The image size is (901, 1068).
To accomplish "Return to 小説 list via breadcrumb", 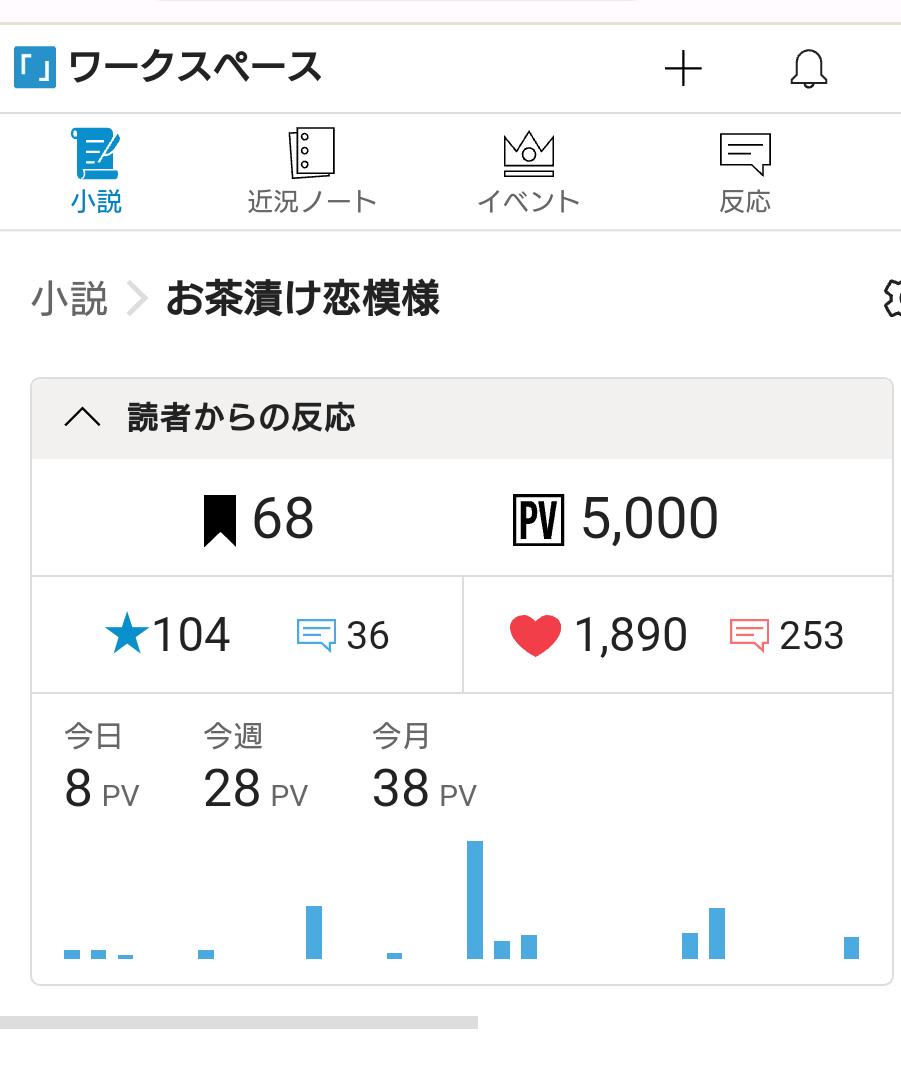I will coord(69,299).
